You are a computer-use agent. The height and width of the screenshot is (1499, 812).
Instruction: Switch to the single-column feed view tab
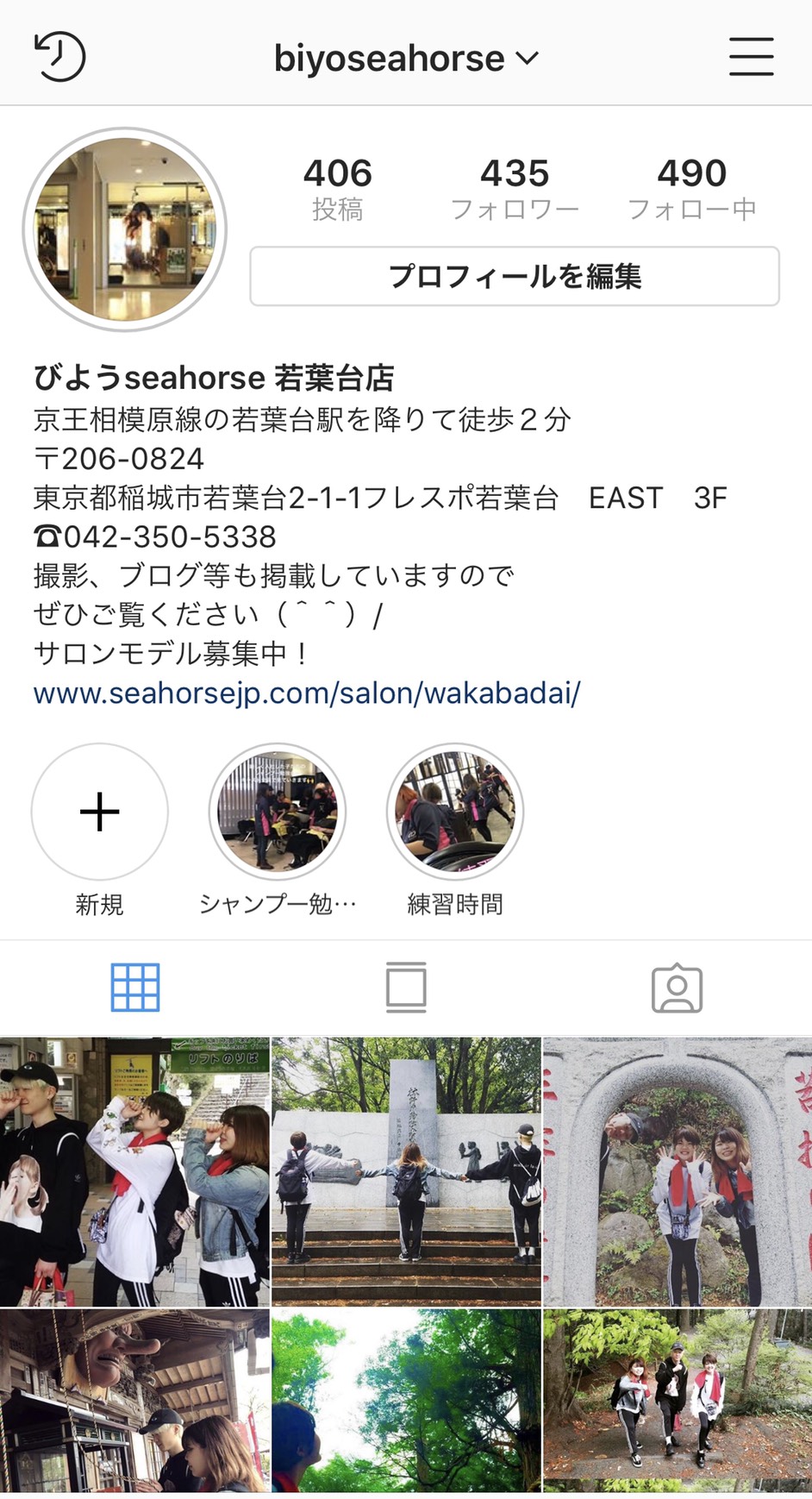(406, 988)
